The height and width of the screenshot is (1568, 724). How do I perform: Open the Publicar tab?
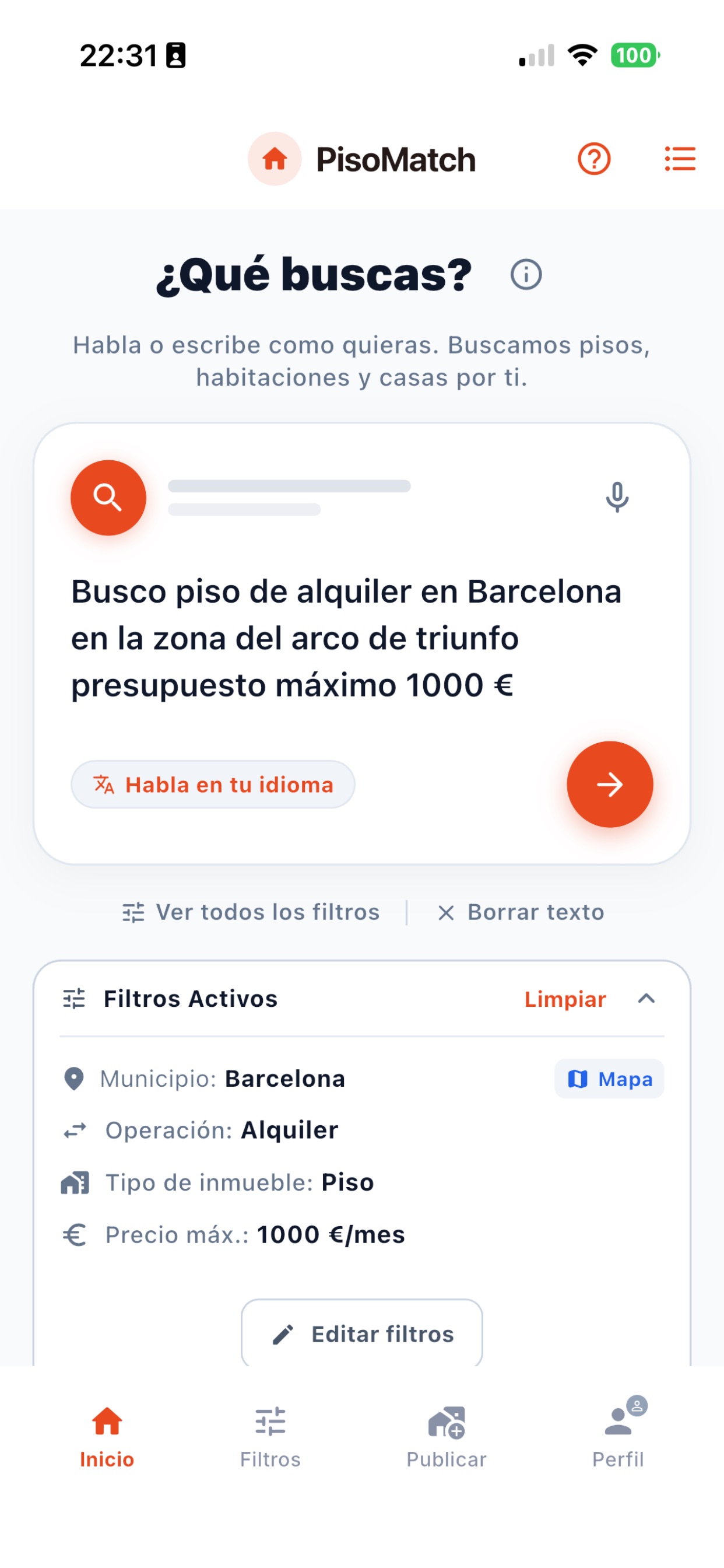pyautogui.click(x=447, y=1438)
